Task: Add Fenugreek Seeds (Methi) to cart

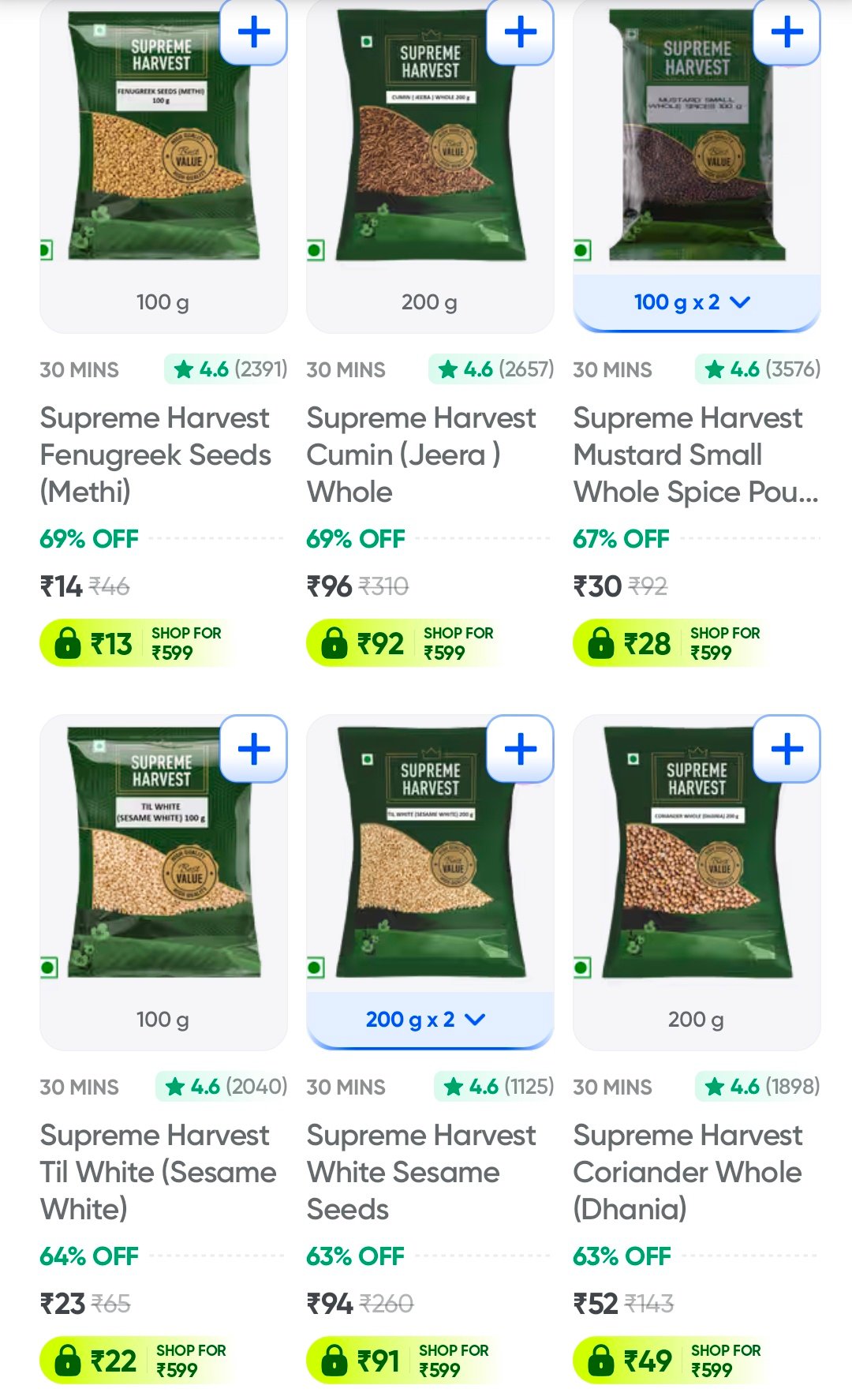Action: tap(254, 32)
